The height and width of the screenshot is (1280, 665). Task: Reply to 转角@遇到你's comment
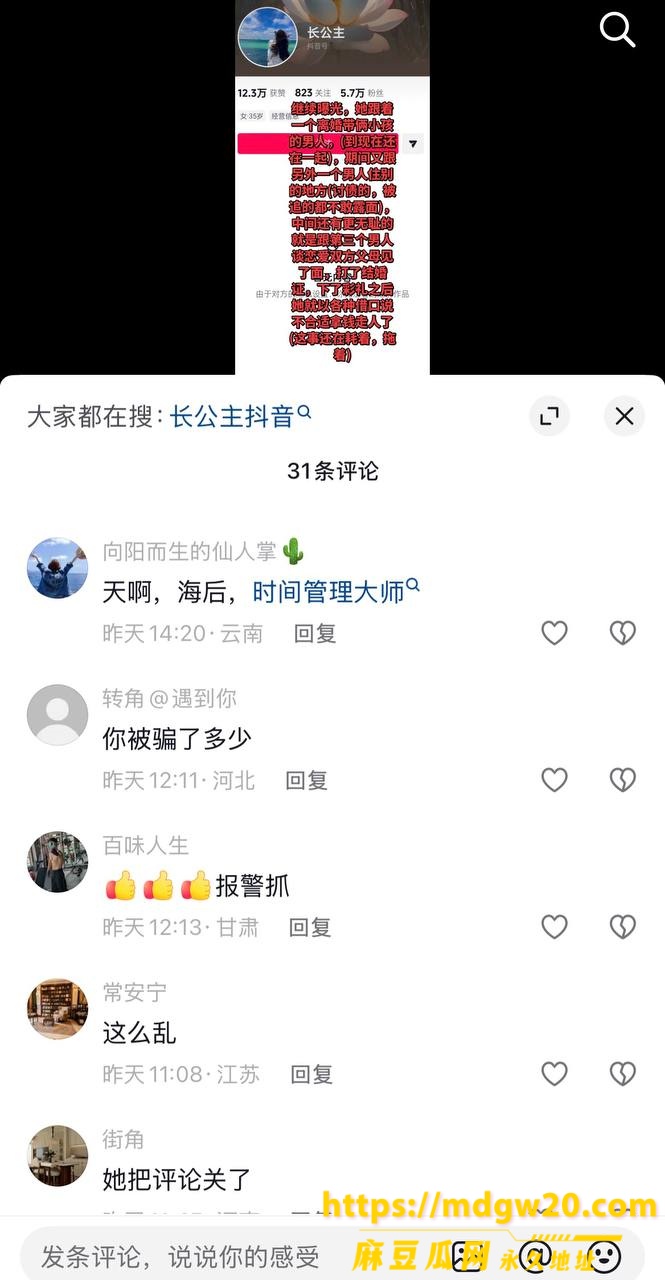point(307,780)
